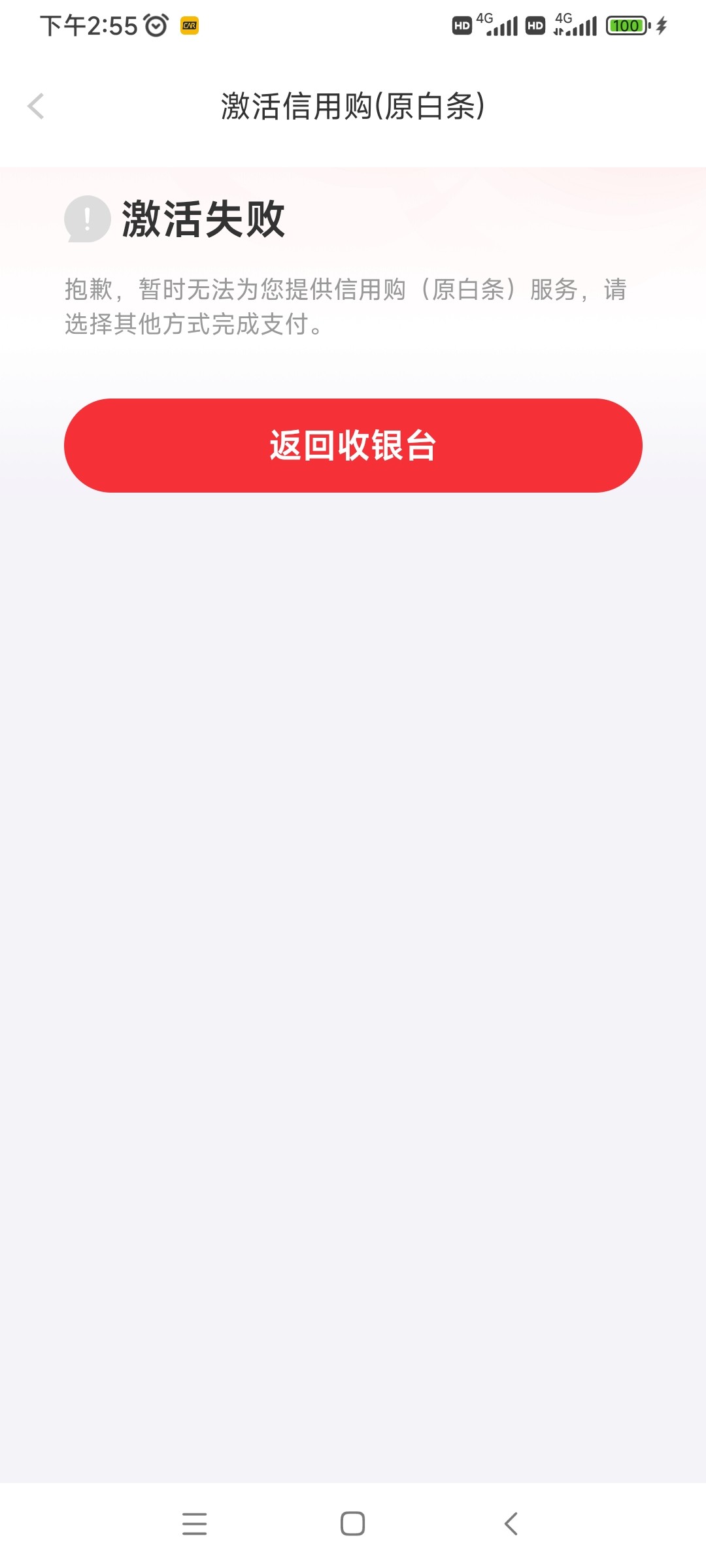Tap the back arrow in the header

click(36, 106)
